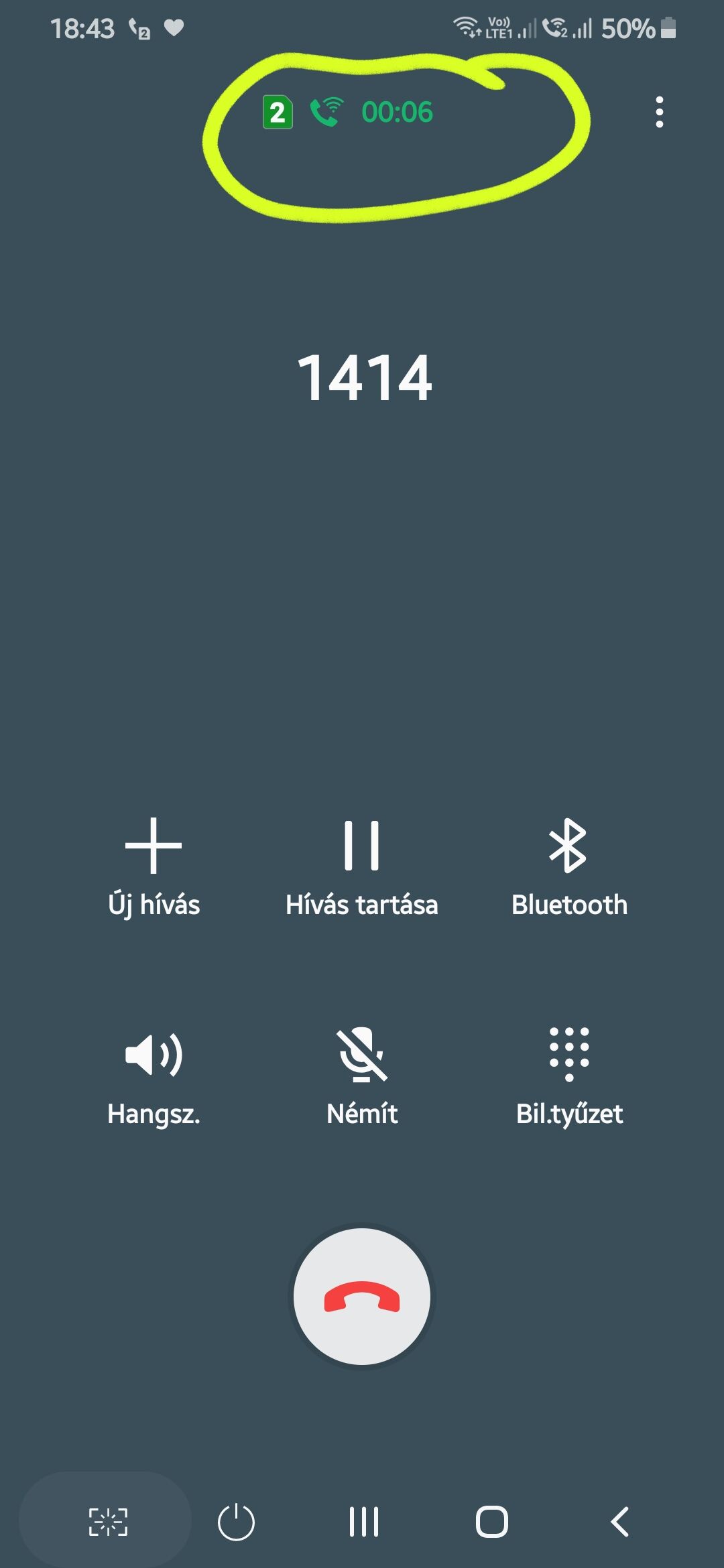724x1568 pixels.
Task: Switch call audio to Bluetooth
Action: [569, 868]
